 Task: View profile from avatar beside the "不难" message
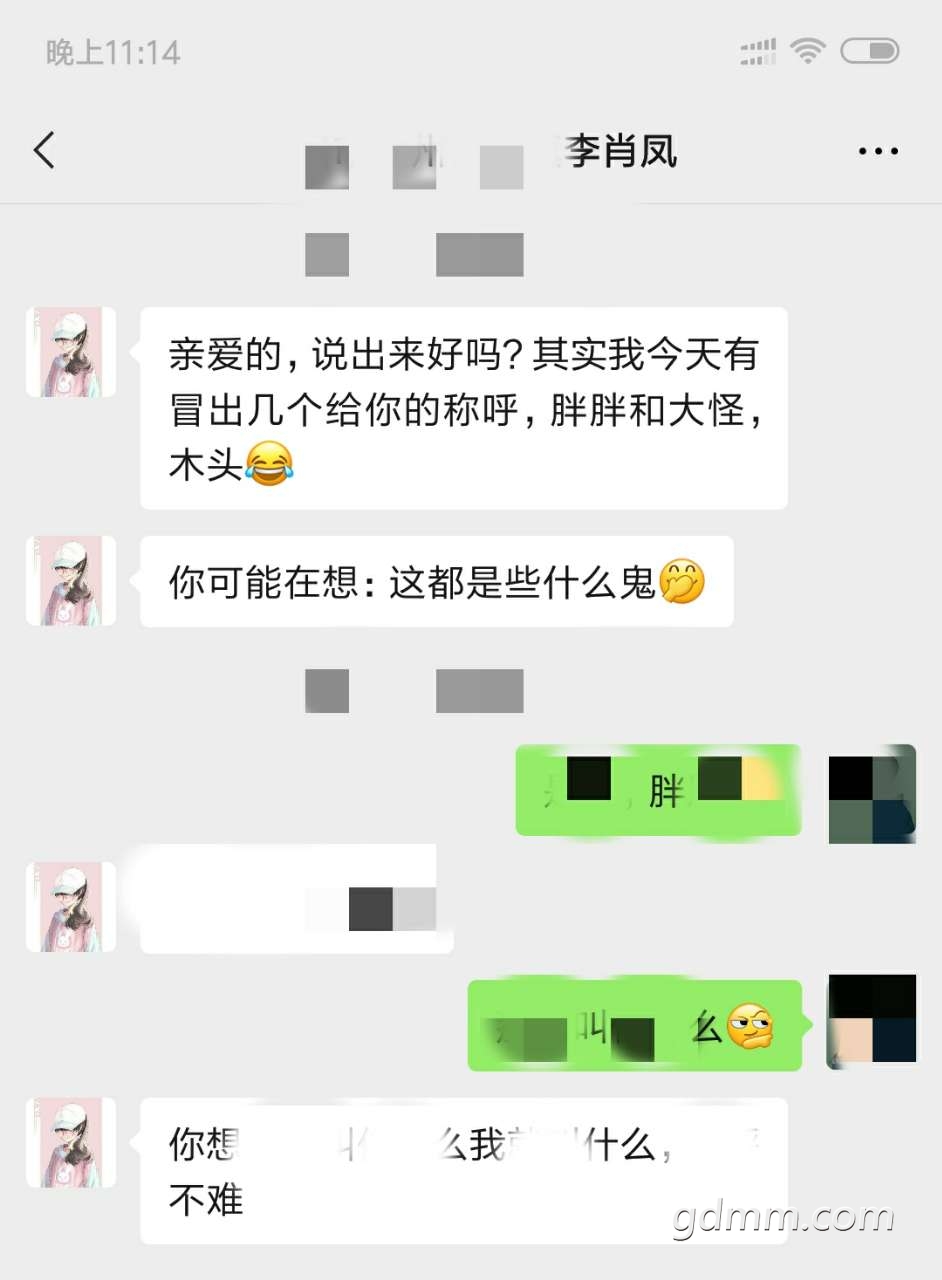tap(70, 1143)
